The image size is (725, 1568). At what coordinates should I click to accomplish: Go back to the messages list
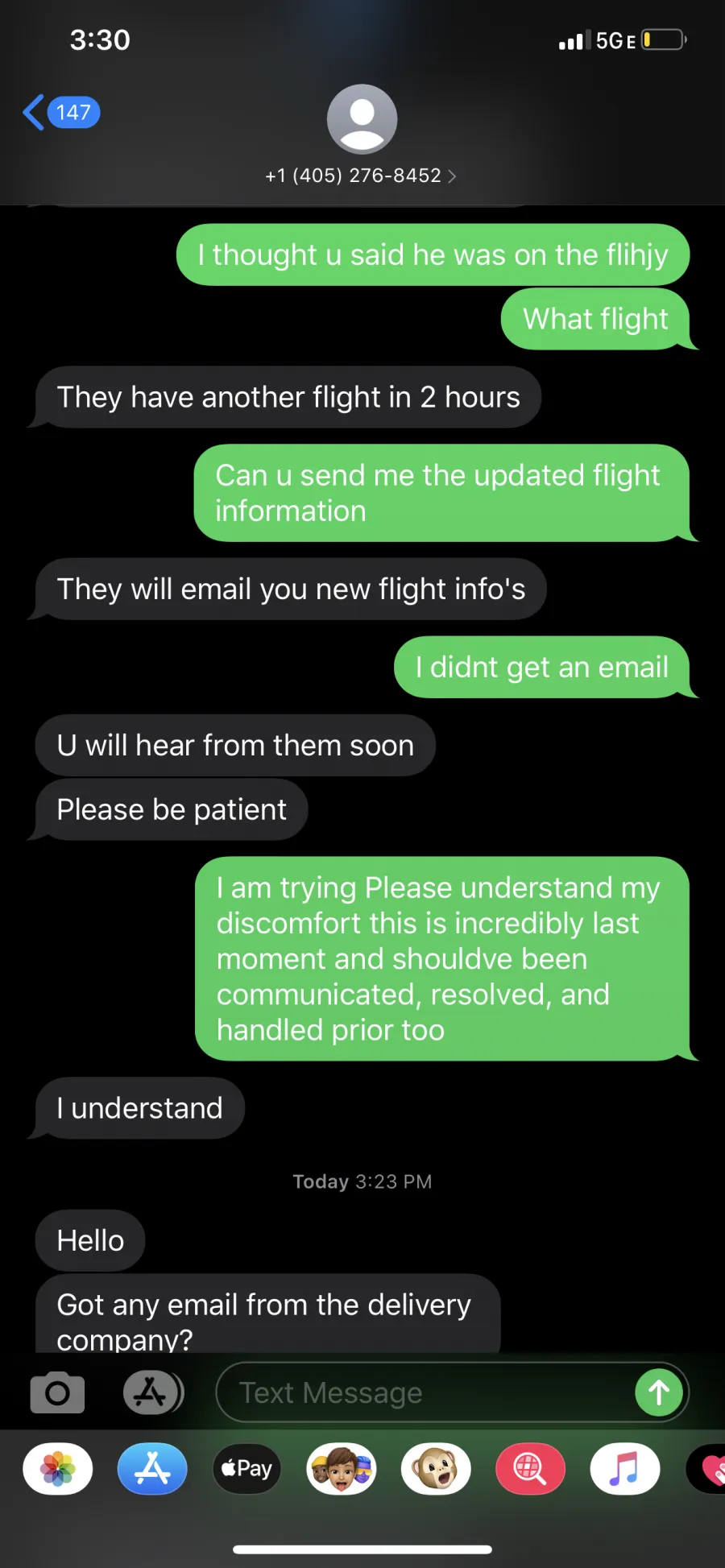pyautogui.click(x=61, y=112)
